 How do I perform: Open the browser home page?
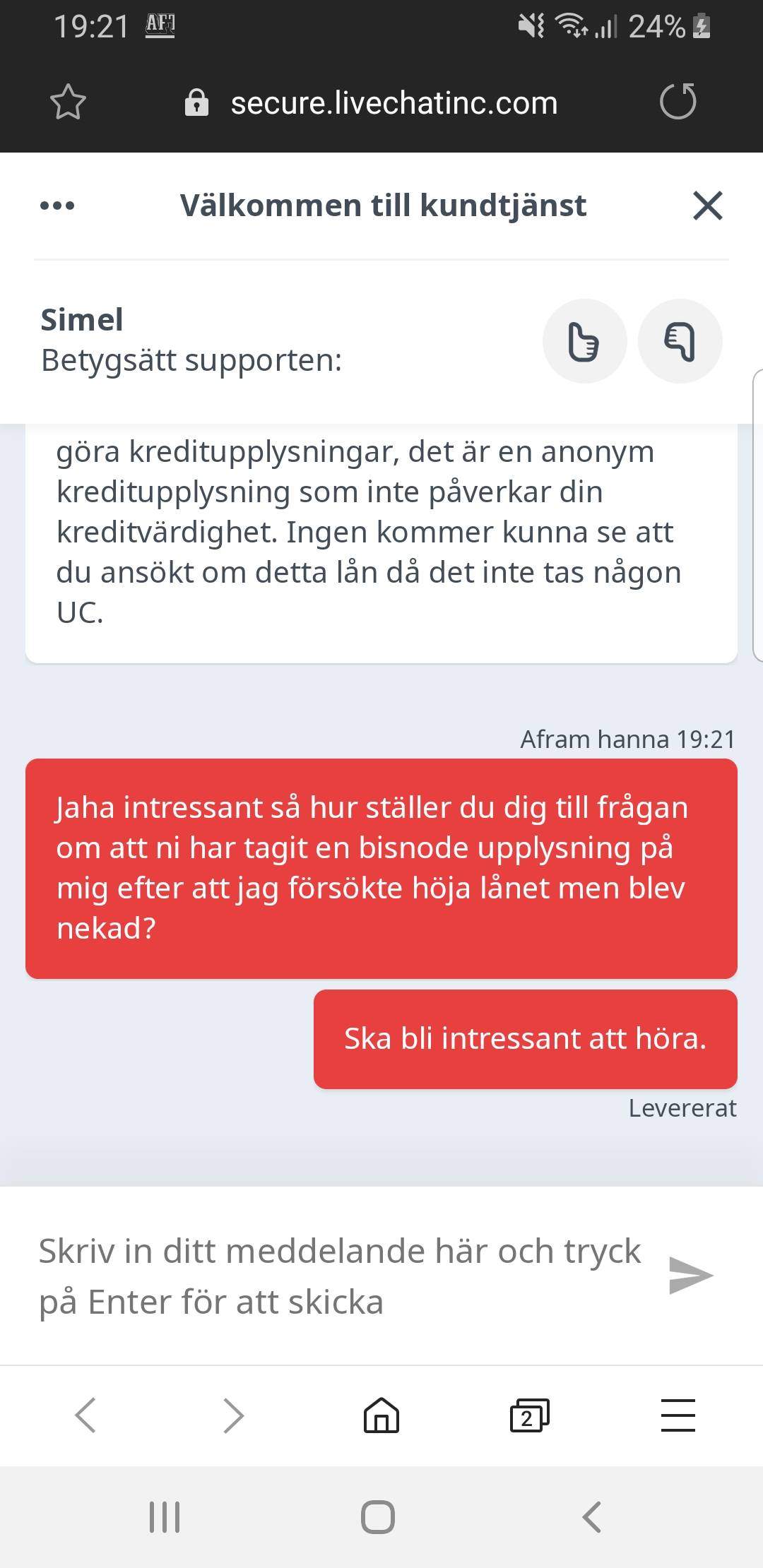[x=381, y=1415]
